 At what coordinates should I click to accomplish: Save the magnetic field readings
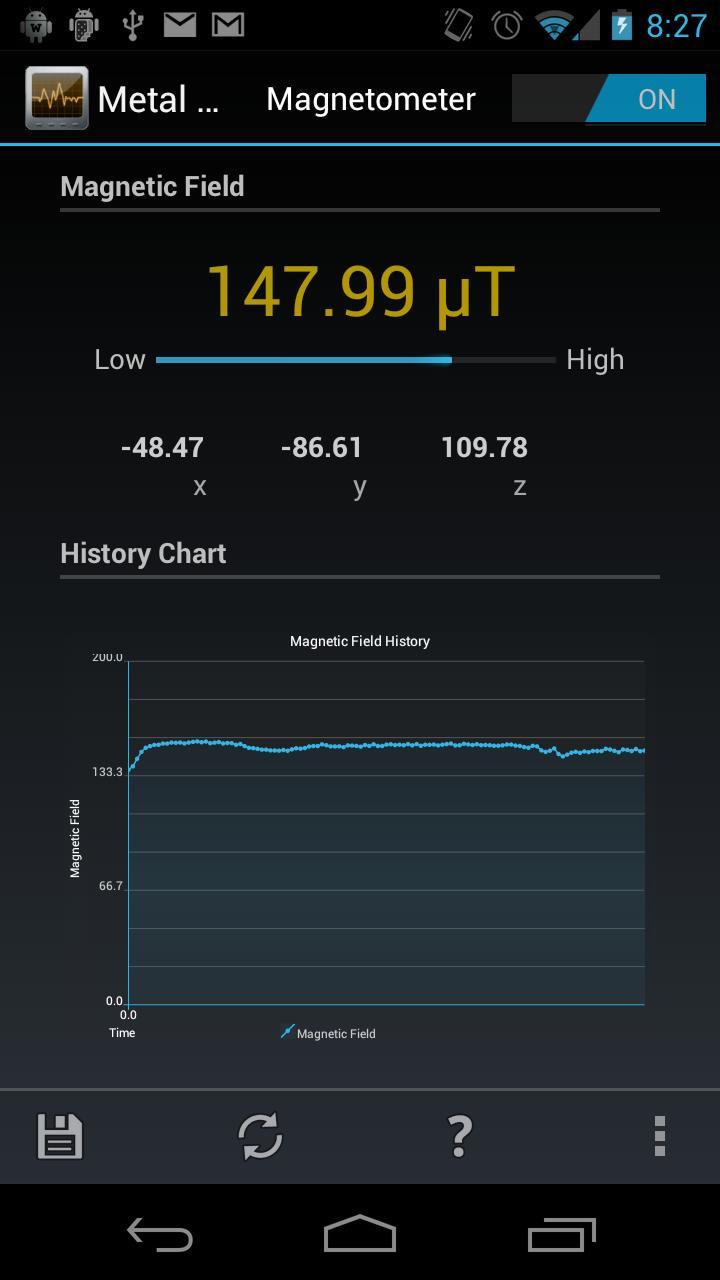click(x=60, y=1137)
